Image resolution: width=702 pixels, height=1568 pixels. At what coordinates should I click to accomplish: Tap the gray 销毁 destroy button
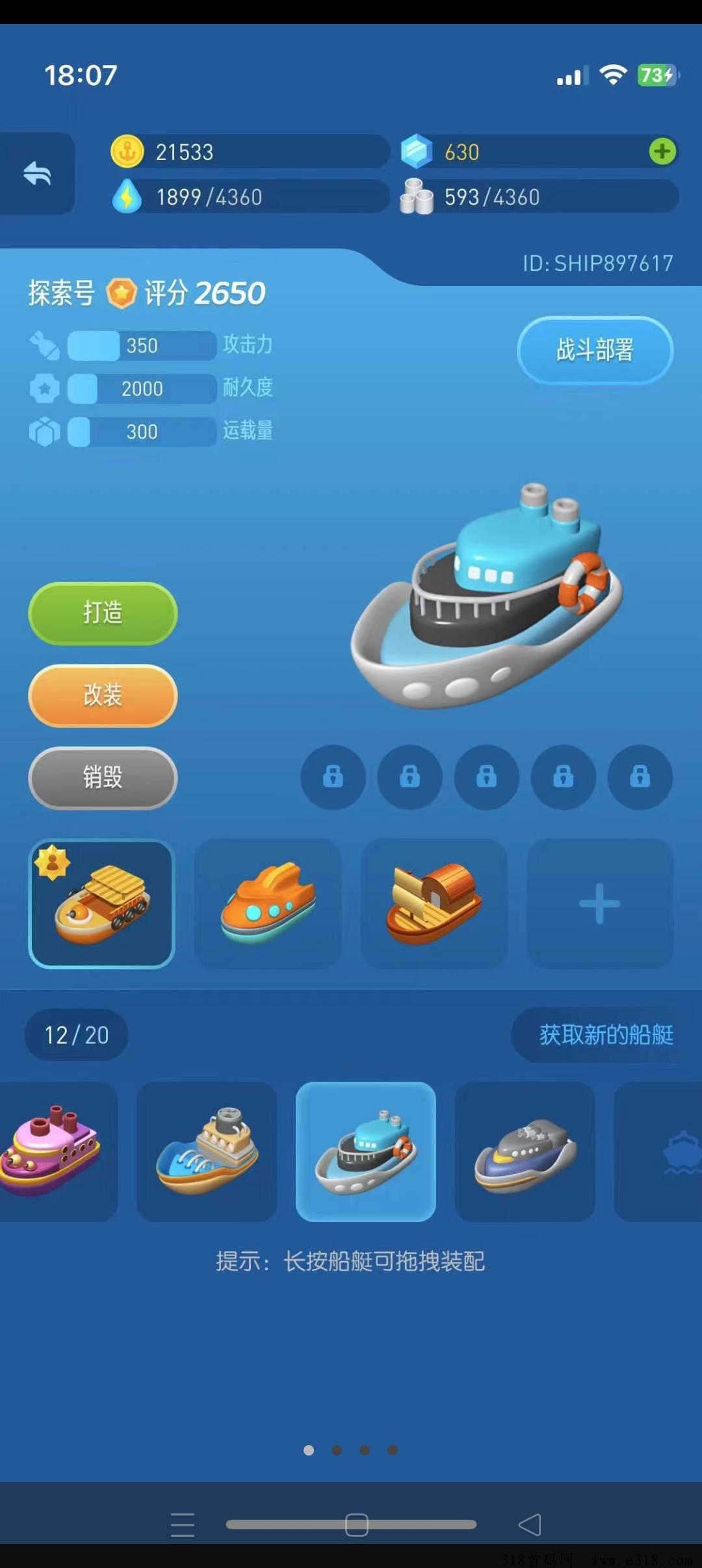pos(103,777)
